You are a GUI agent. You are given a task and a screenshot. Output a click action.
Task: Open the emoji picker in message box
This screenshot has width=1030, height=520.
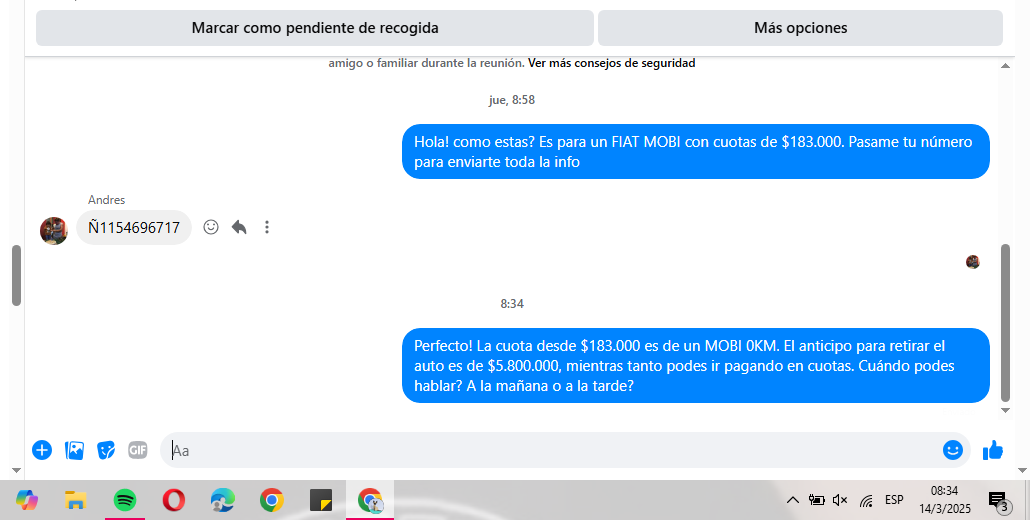pyautogui.click(x=952, y=450)
